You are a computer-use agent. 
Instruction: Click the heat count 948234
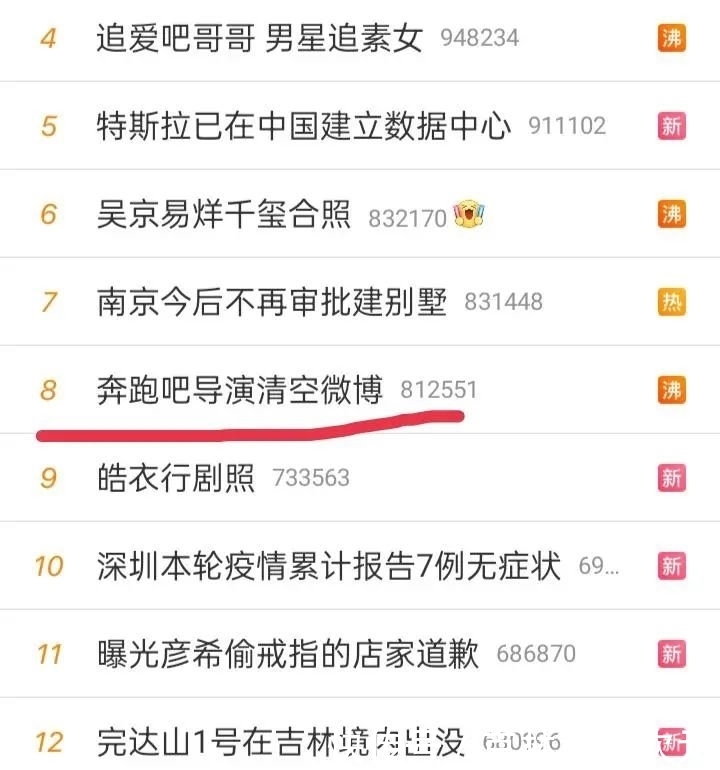(477, 38)
